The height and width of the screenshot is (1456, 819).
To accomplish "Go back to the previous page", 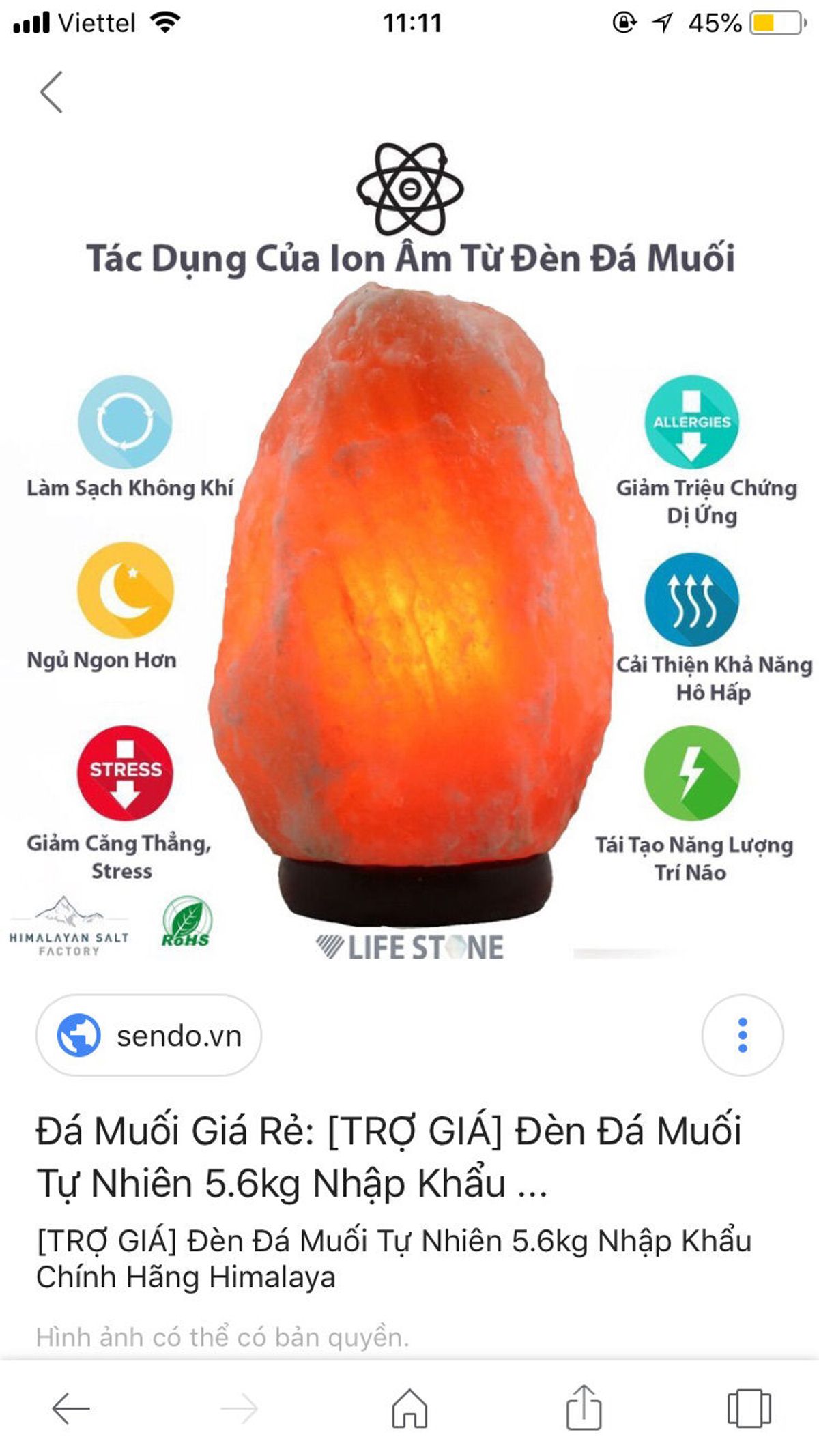I will [70, 1408].
